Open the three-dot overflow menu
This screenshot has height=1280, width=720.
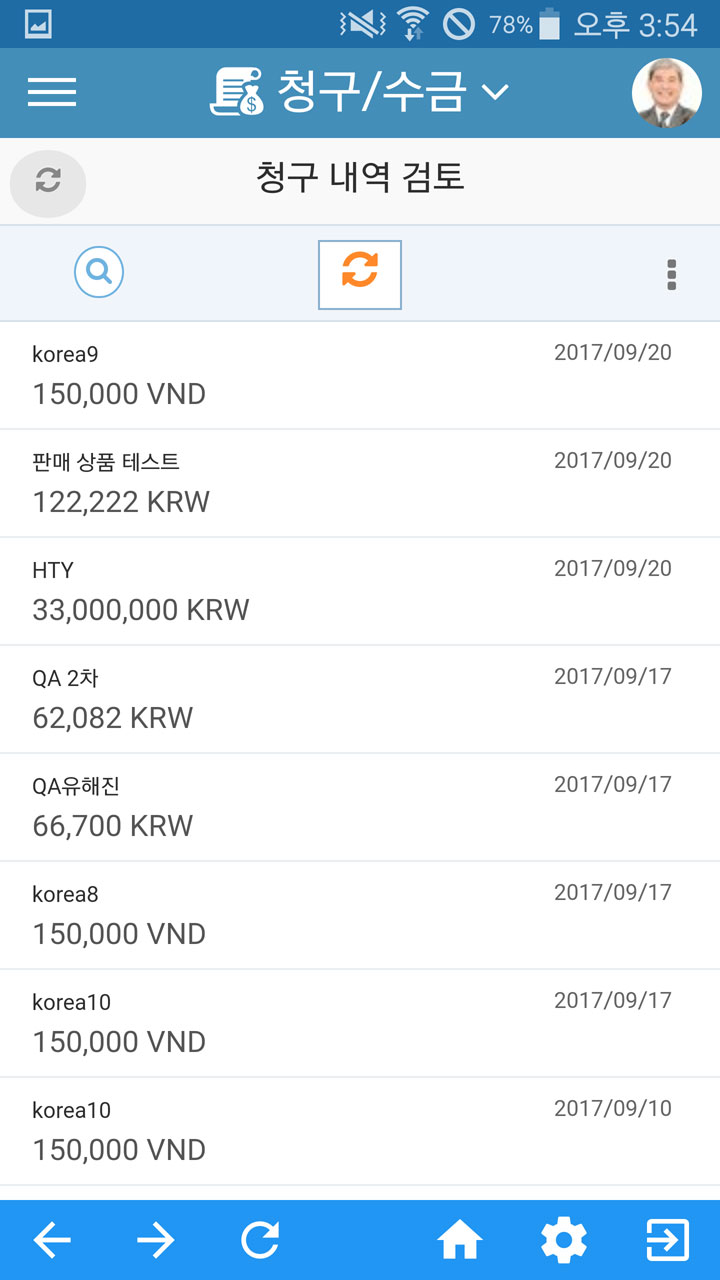[671, 274]
